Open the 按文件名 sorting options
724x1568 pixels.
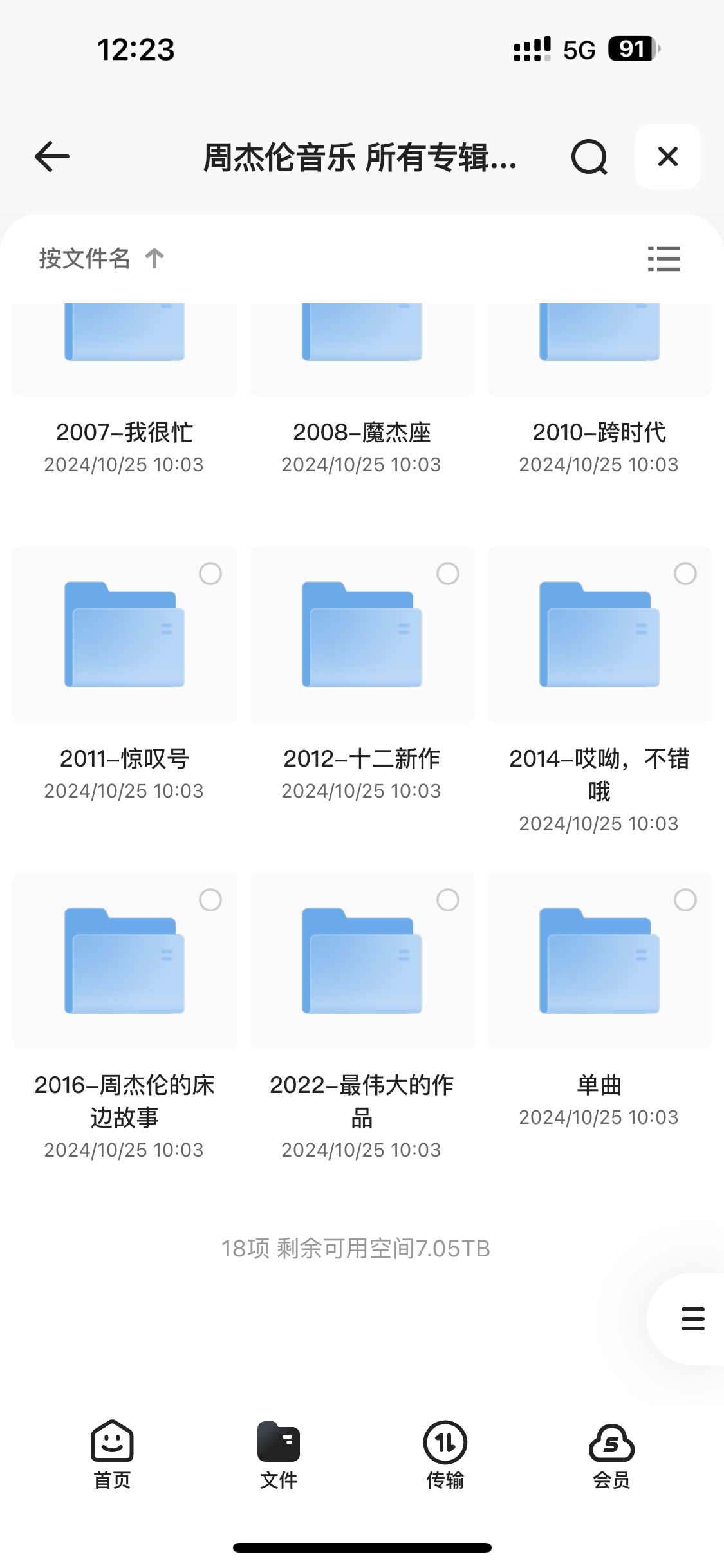(x=84, y=259)
